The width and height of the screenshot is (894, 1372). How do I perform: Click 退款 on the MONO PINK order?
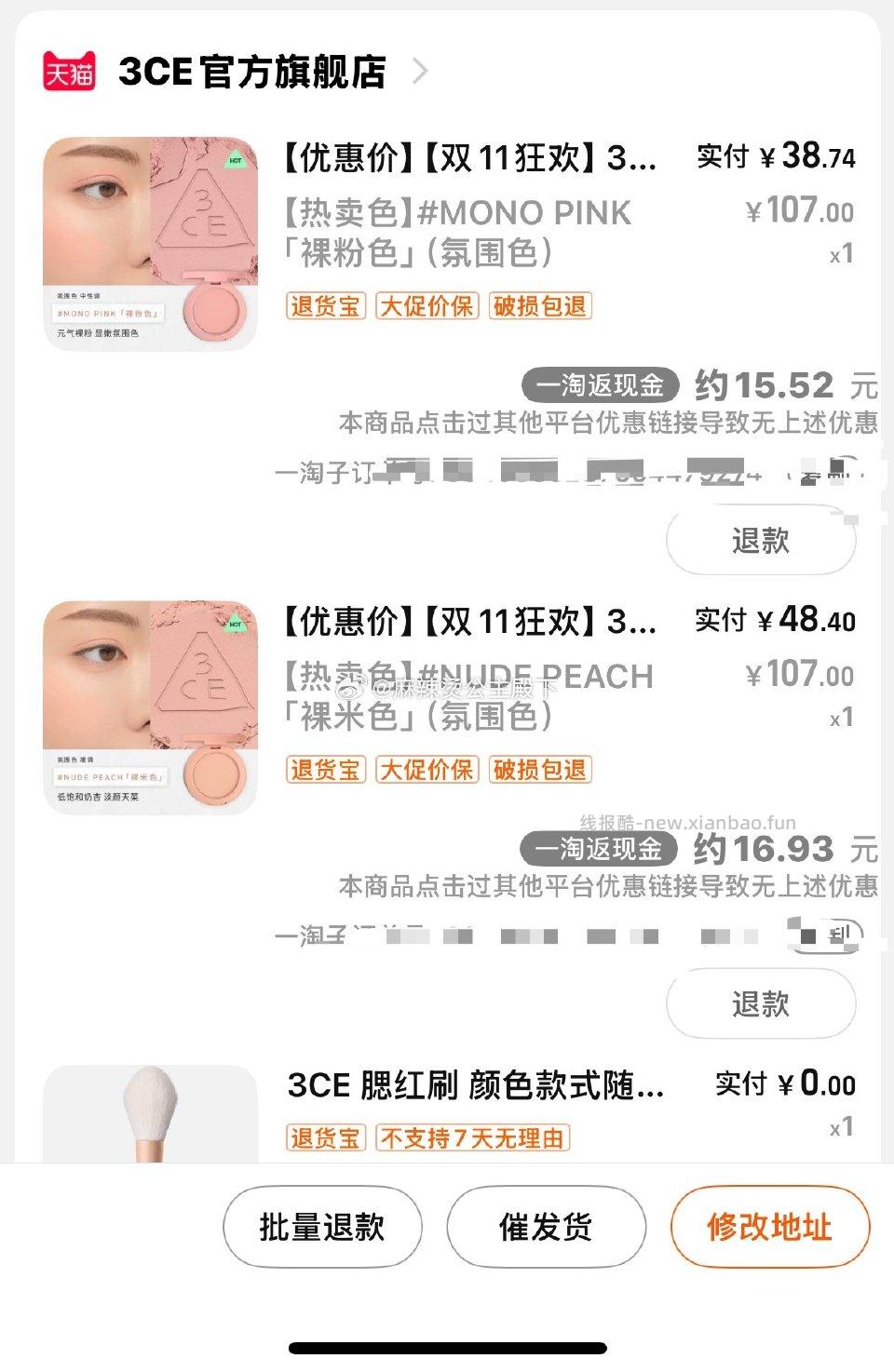pyautogui.click(x=760, y=540)
